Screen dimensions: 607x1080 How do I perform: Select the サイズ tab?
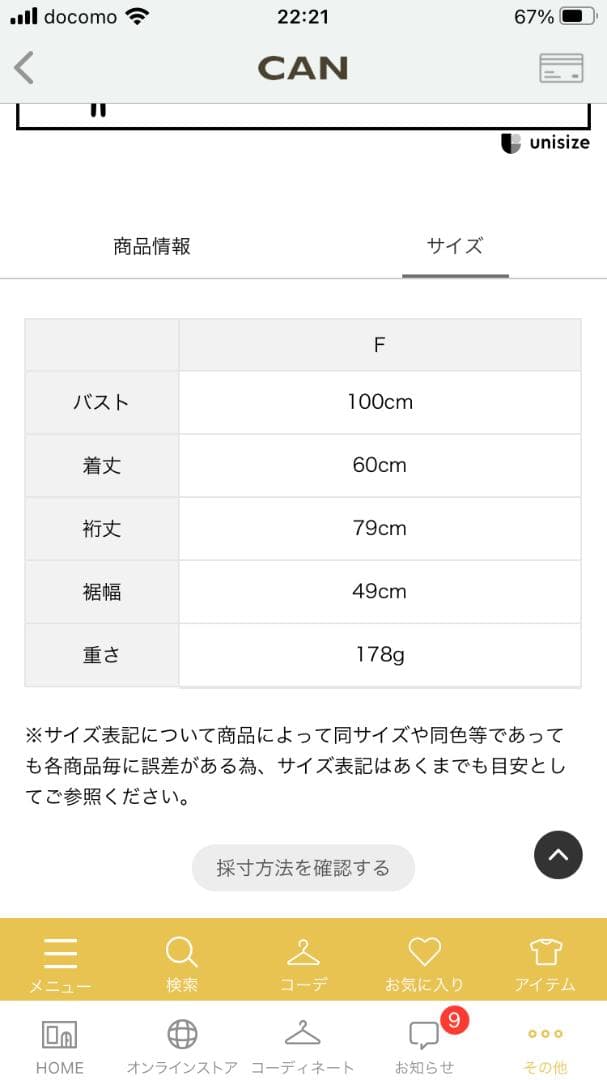click(x=455, y=246)
